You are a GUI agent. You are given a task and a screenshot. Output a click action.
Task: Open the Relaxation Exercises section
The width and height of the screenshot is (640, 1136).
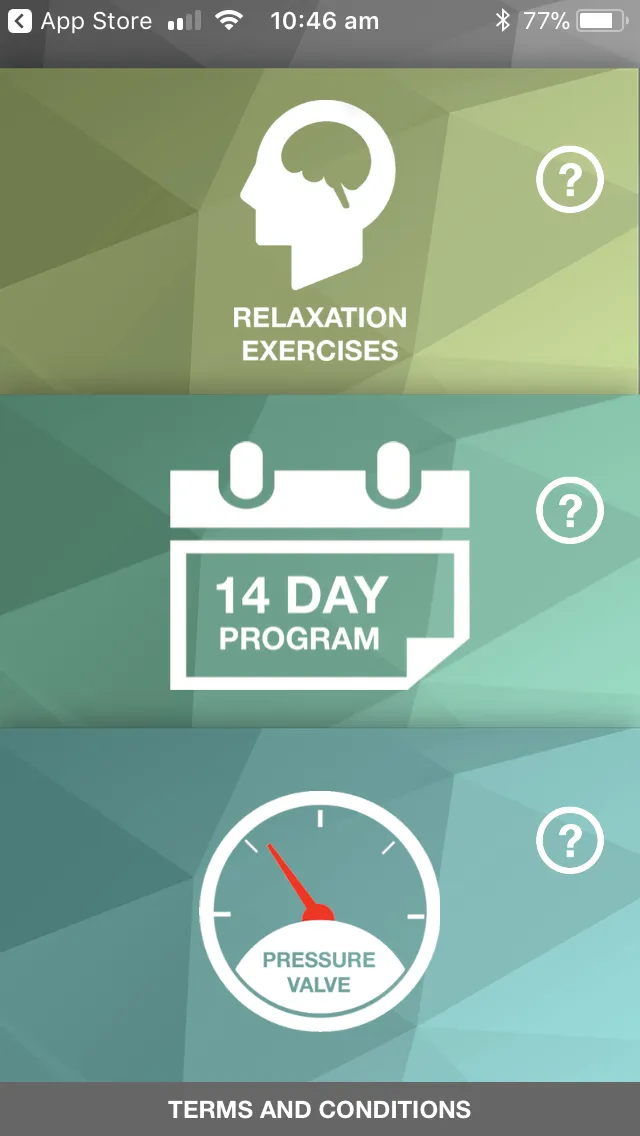click(x=320, y=232)
